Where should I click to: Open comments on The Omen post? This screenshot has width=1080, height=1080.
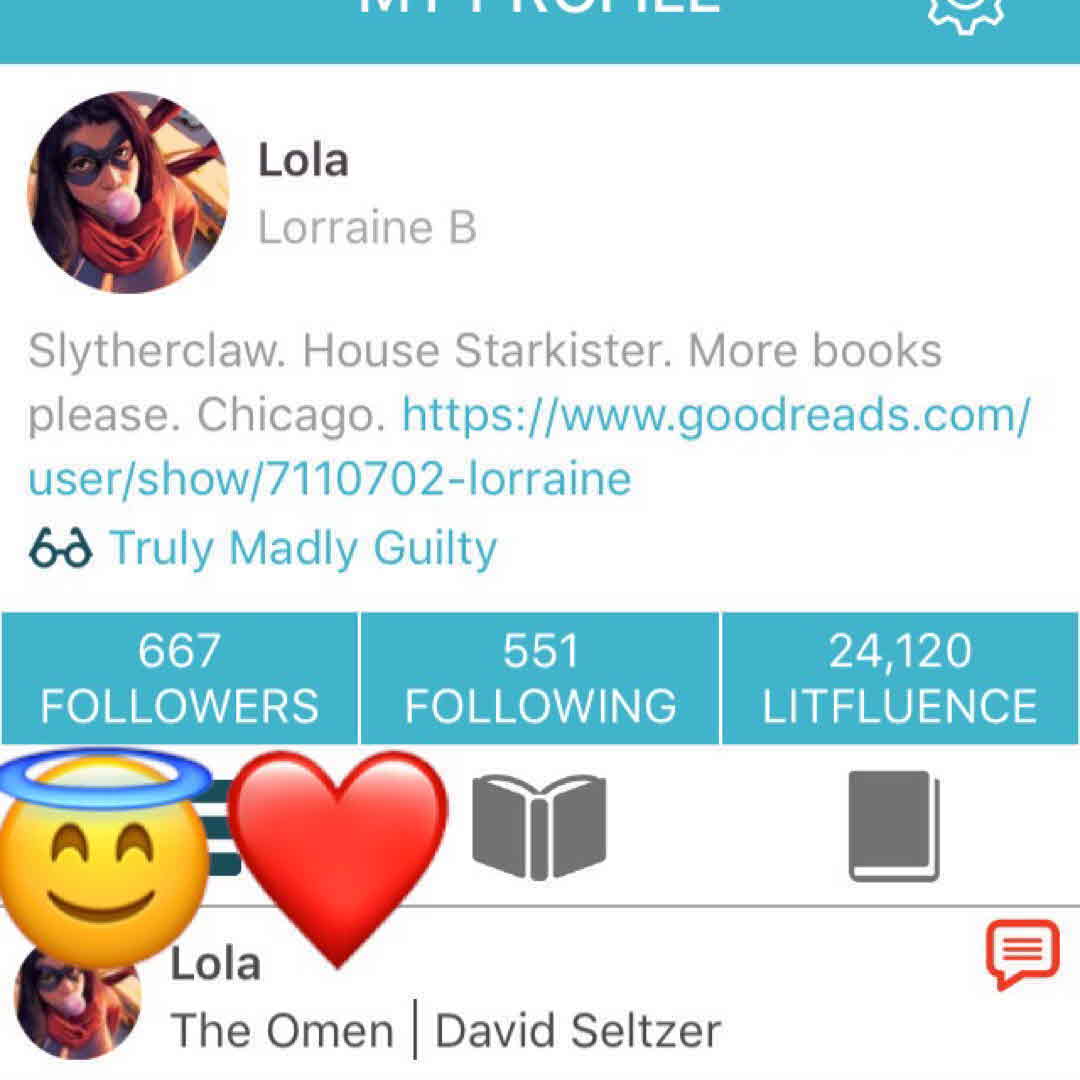pyautogui.click(x=1022, y=955)
